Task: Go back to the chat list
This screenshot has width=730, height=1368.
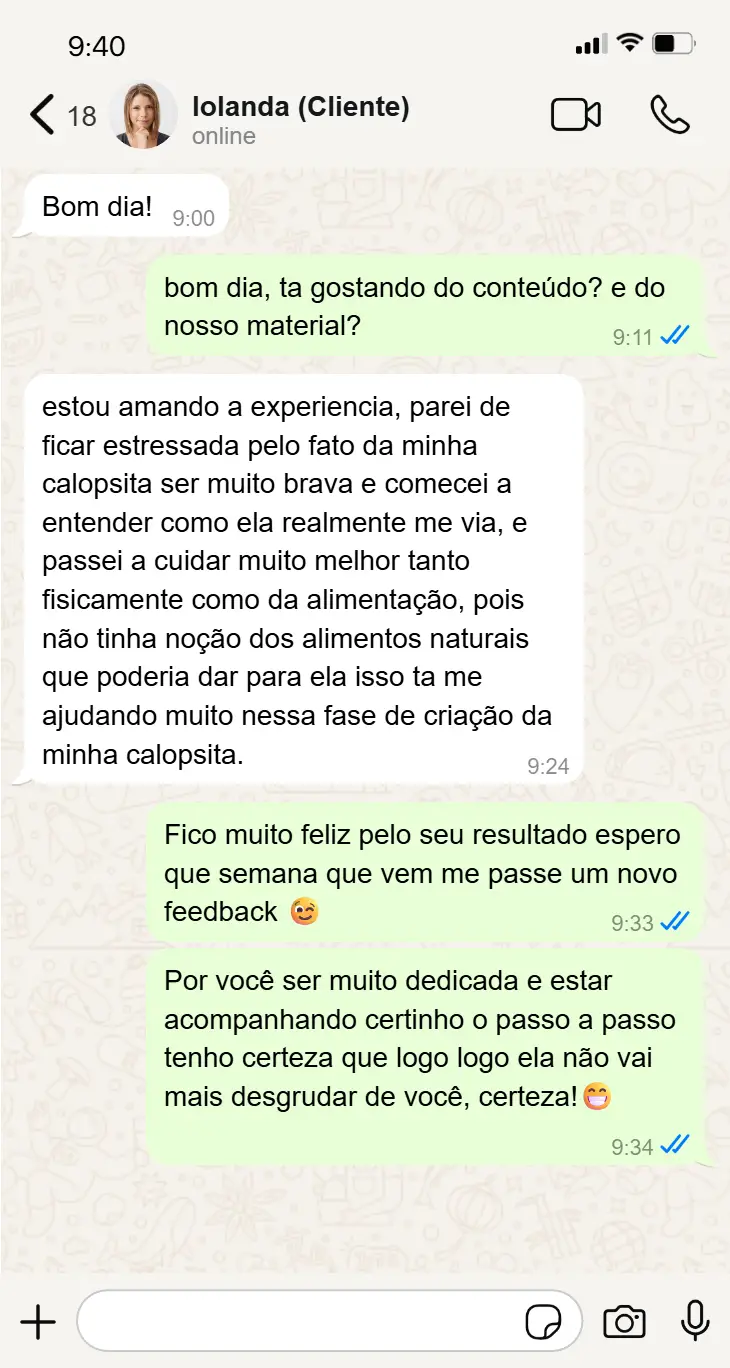Action: point(42,115)
